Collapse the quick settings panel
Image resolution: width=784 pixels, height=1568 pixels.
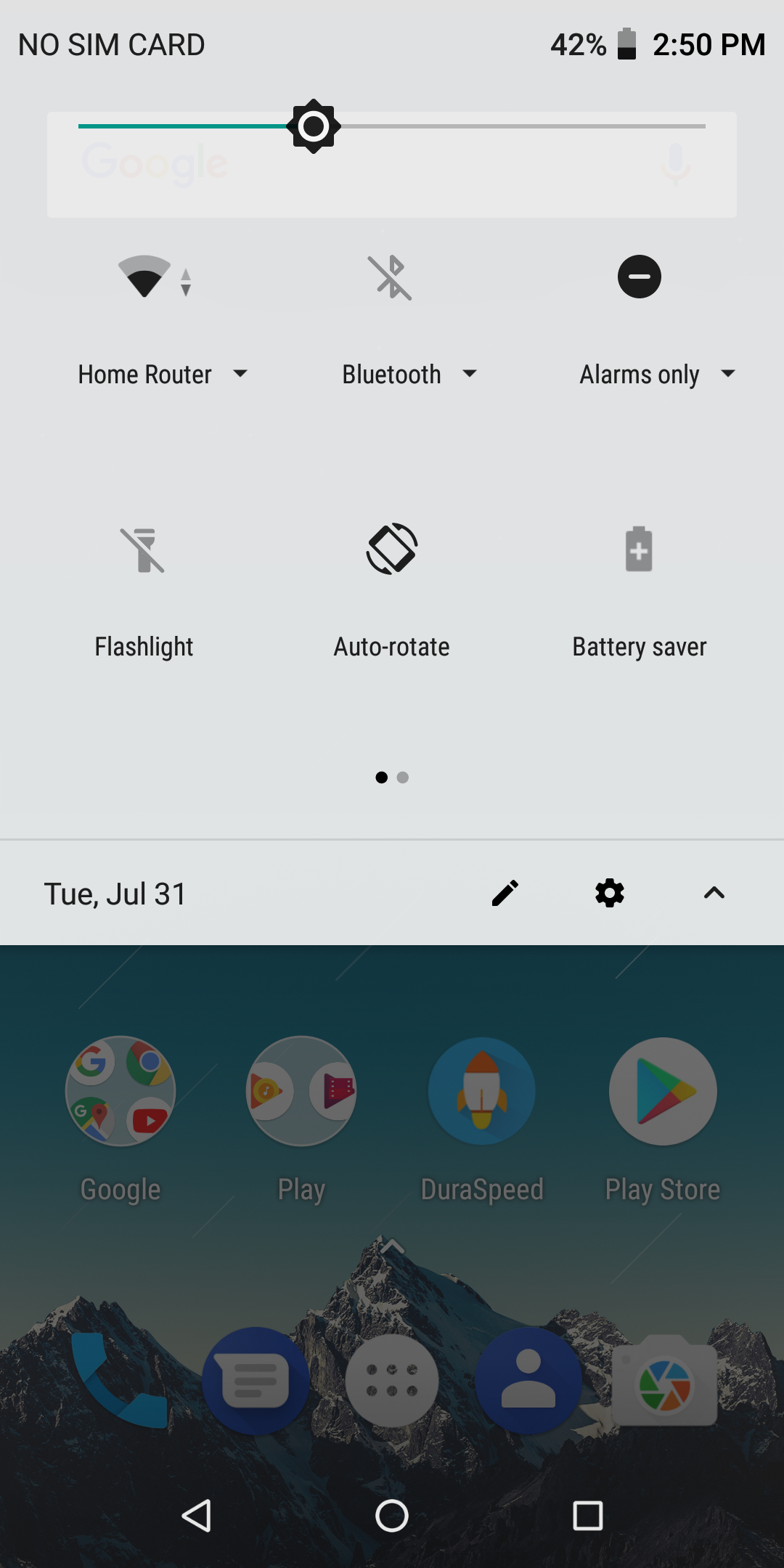coord(714,893)
